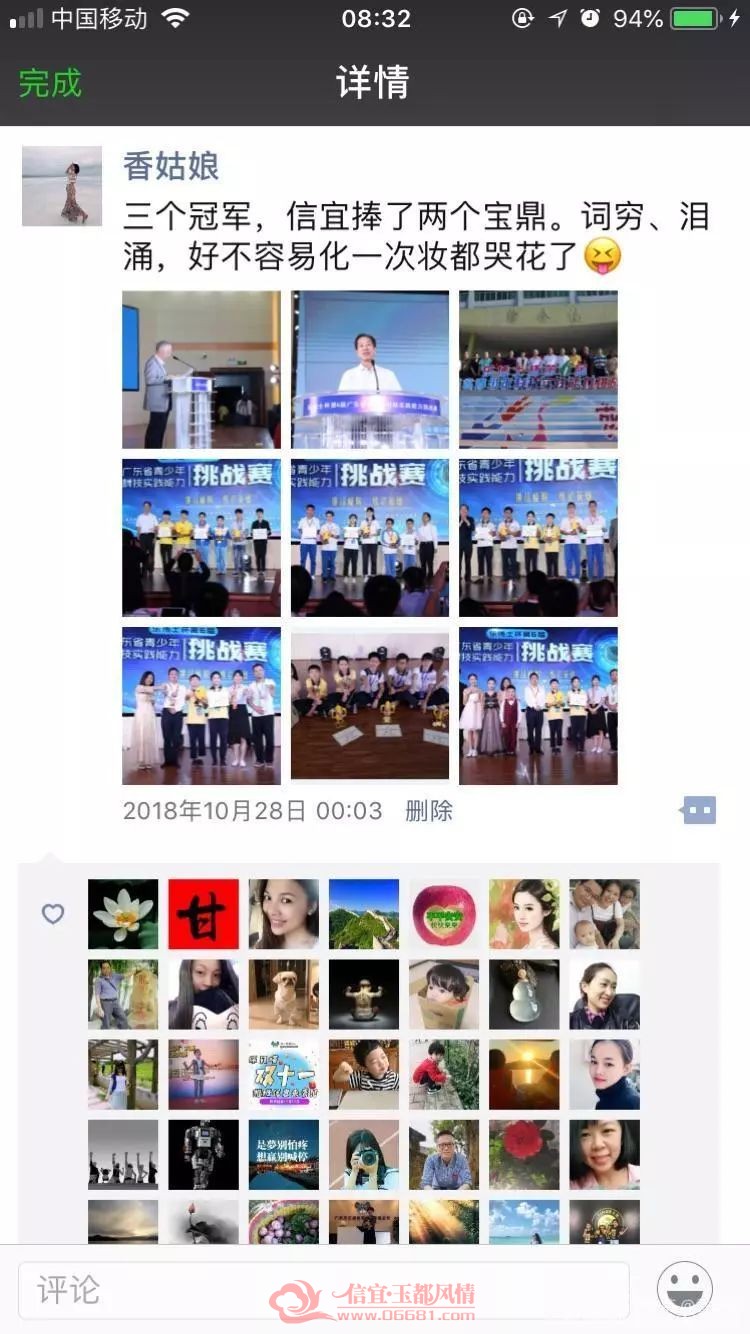View the photo of kids sitting with trophies
Screen dimensions: 750x1334
pyautogui.click(x=370, y=705)
